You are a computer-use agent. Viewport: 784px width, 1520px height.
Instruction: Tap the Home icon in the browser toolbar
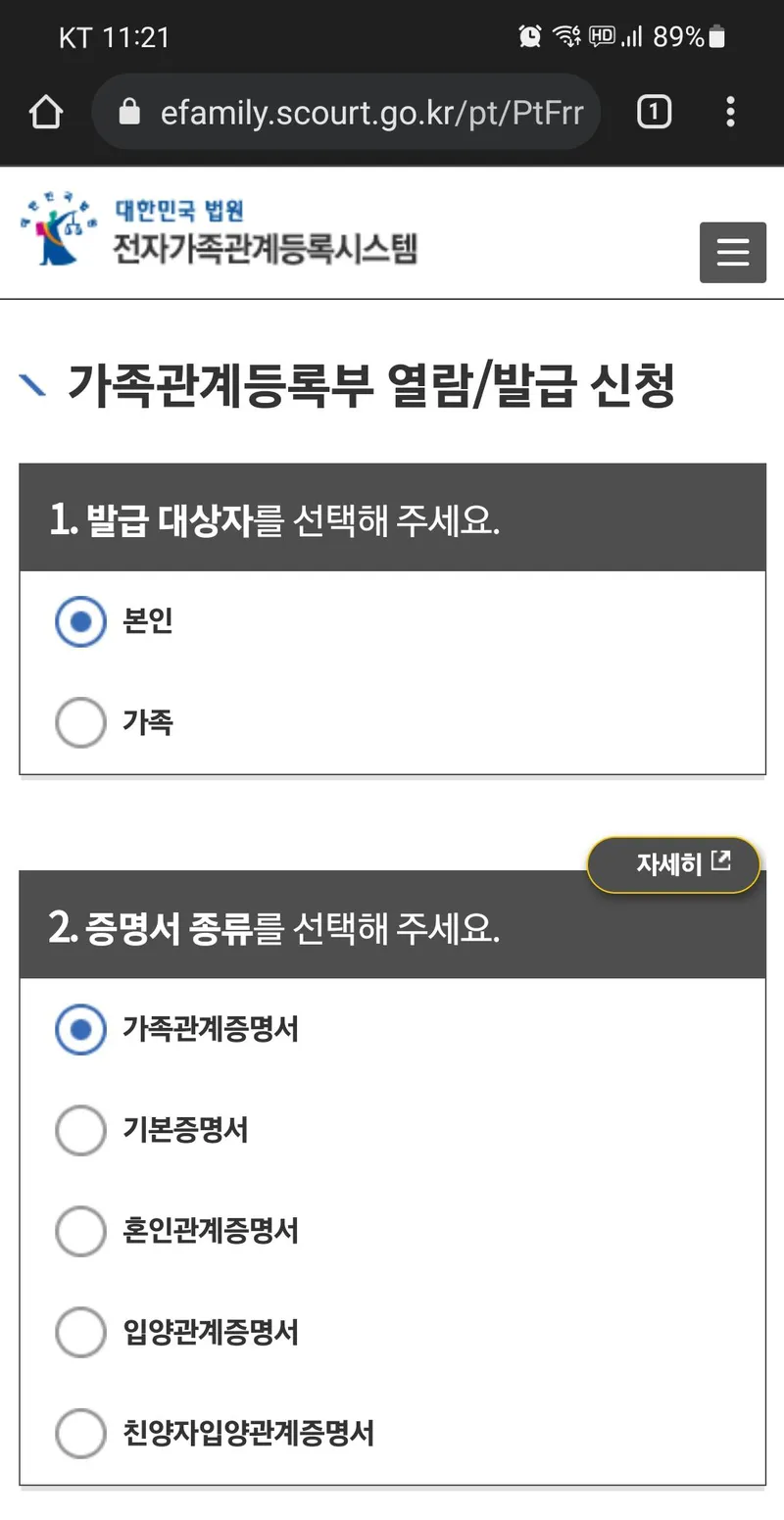[x=45, y=112]
